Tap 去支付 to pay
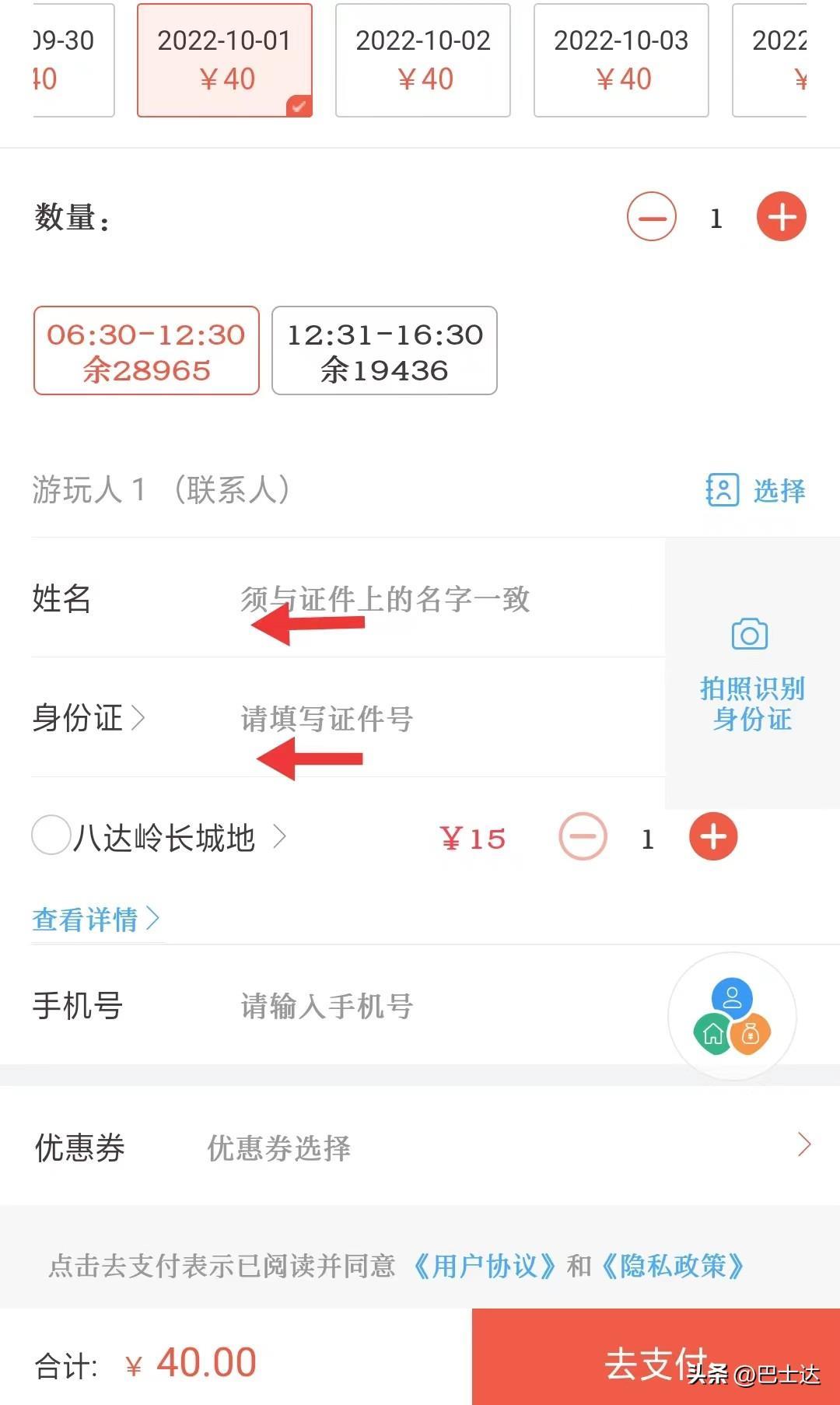Screen dimensions: 840x1405 (656, 1363)
